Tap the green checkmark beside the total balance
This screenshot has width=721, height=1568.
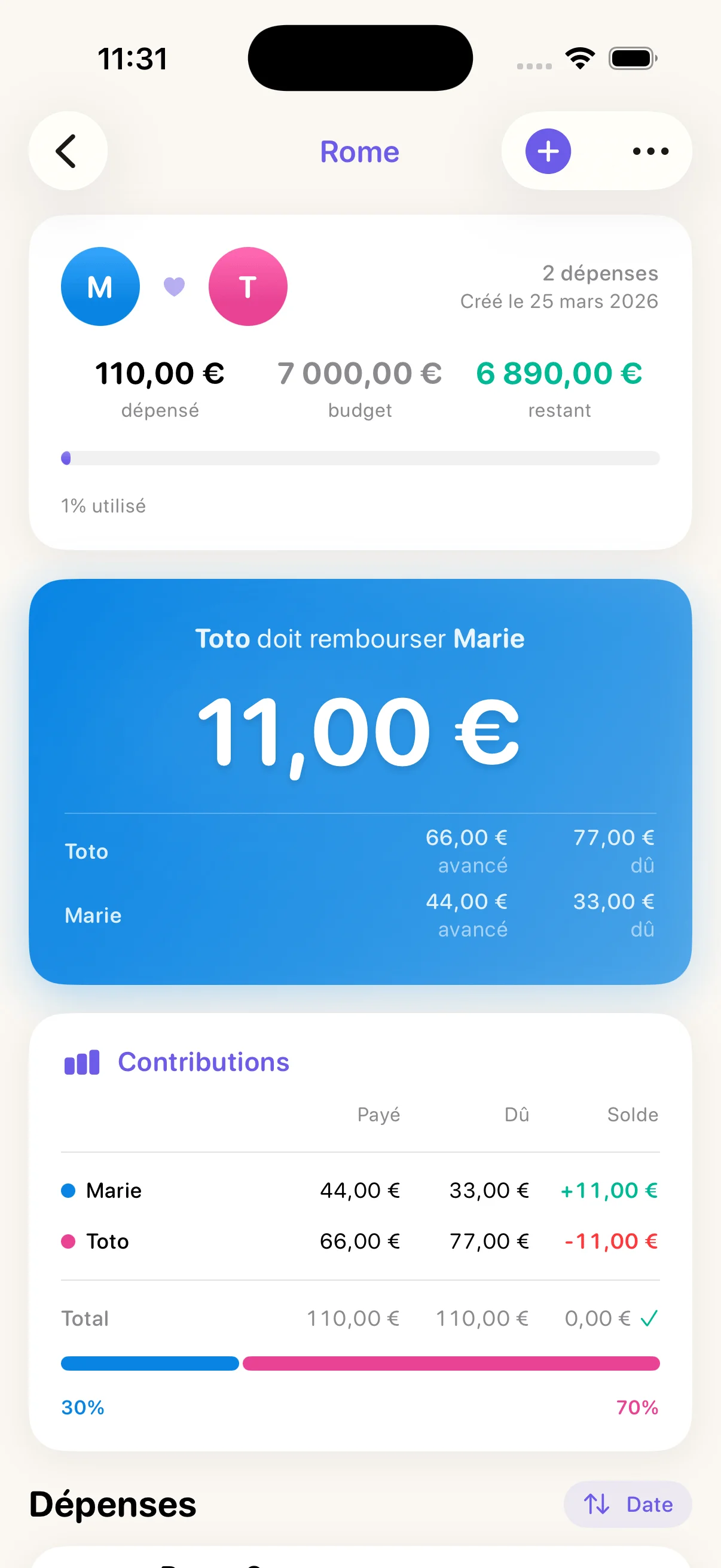coord(647,1318)
